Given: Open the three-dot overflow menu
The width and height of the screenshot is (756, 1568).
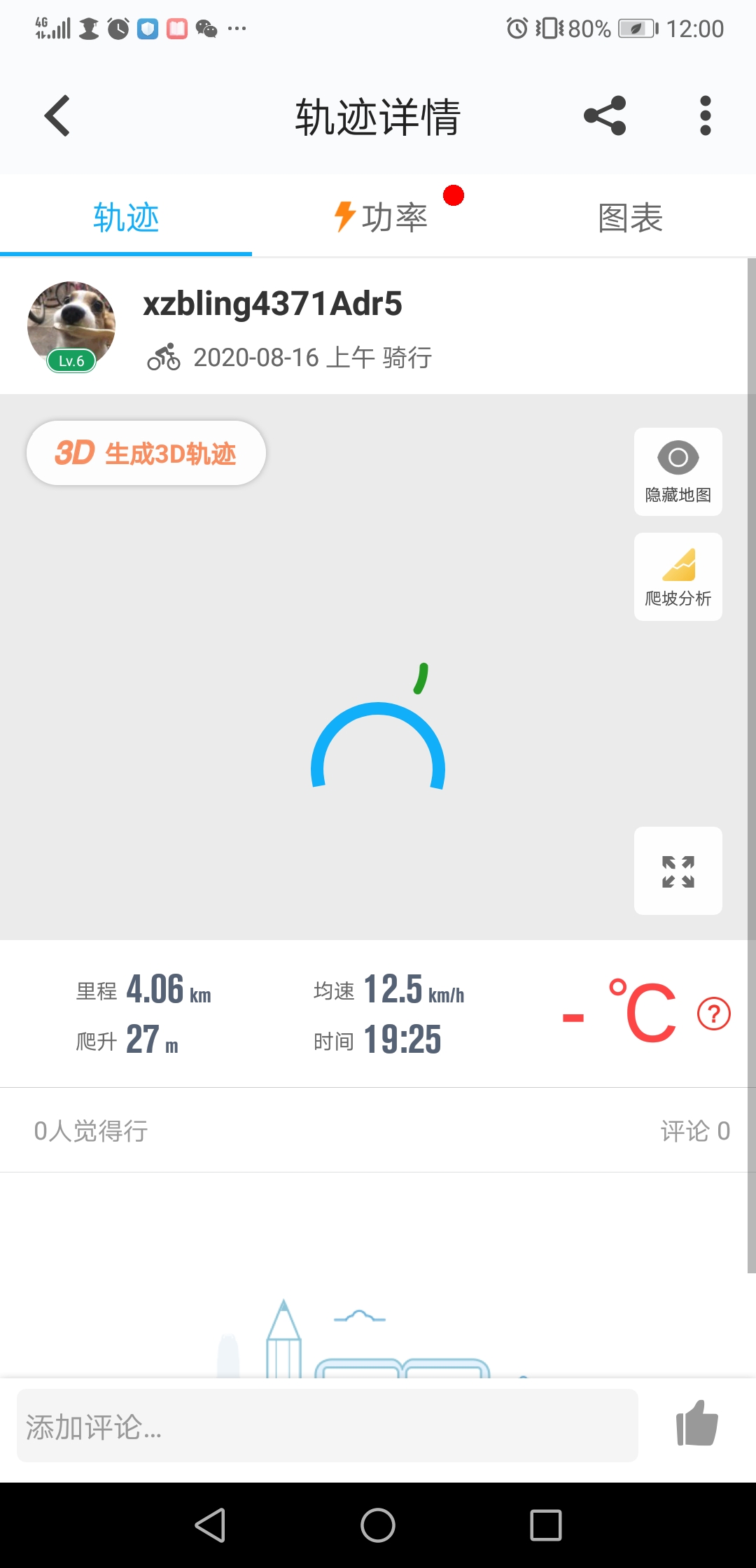Looking at the screenshot, I should [x=705, y=116].
